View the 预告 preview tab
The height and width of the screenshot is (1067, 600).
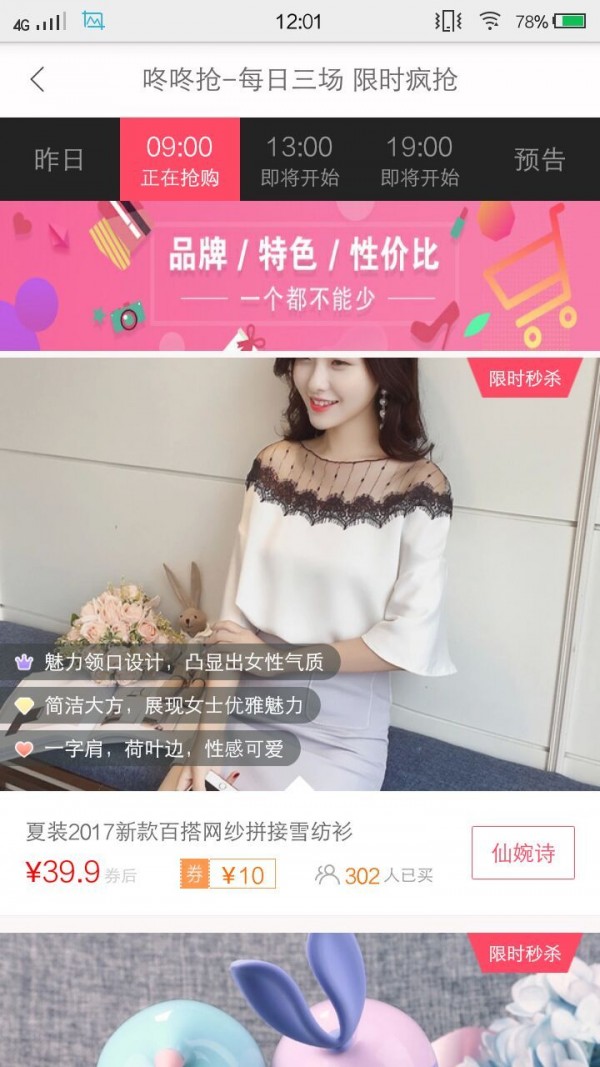(x=540, y=160)
